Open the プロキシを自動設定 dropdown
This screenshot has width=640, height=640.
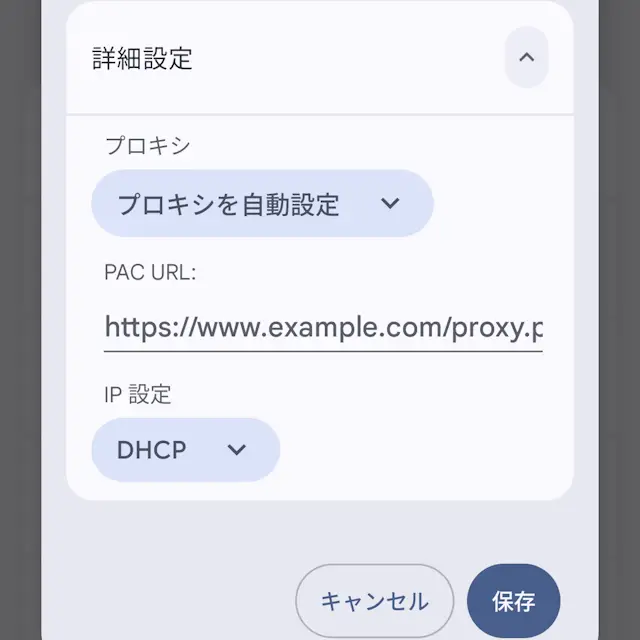coord(262,204)
